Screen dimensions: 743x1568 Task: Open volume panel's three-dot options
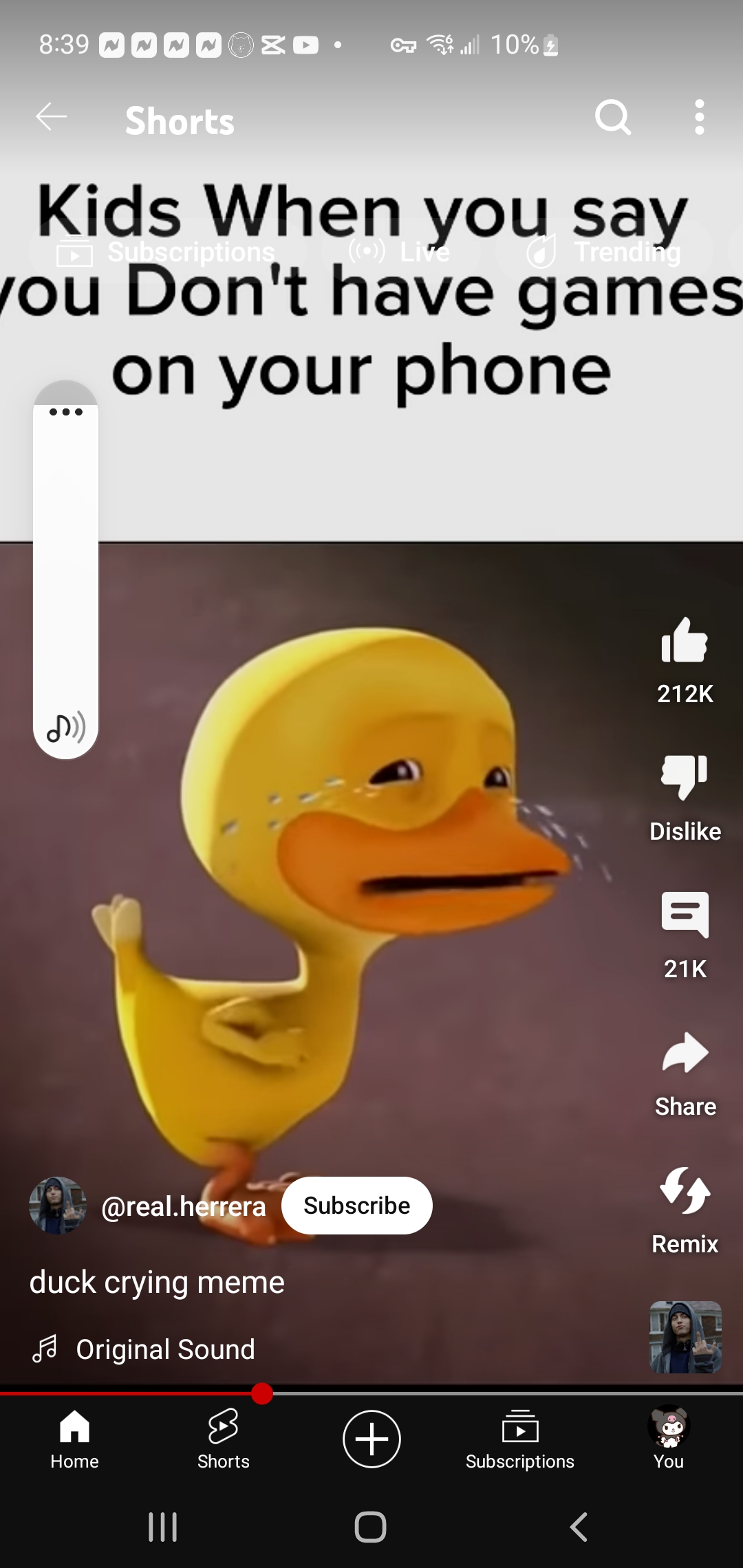66,412
